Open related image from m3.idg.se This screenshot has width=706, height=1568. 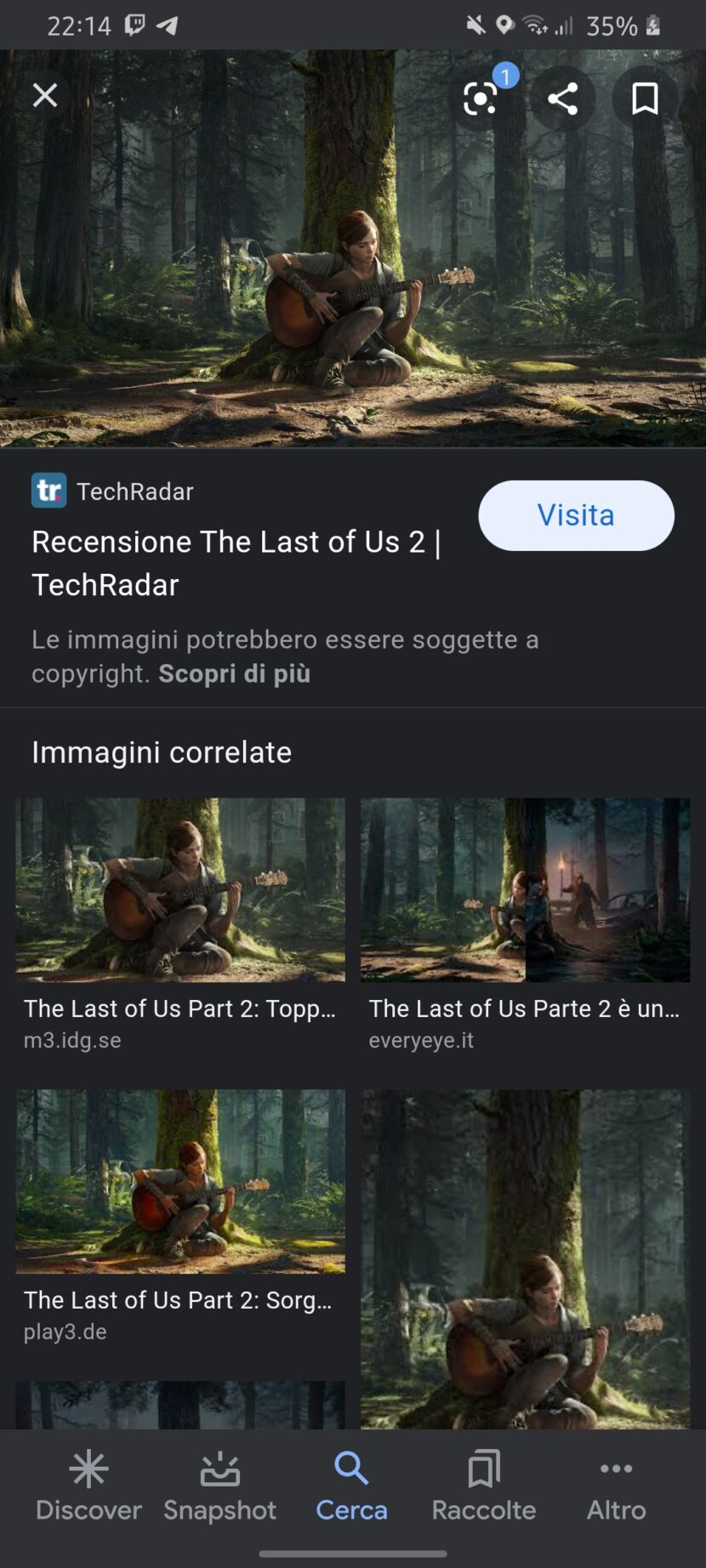point(180,889)
